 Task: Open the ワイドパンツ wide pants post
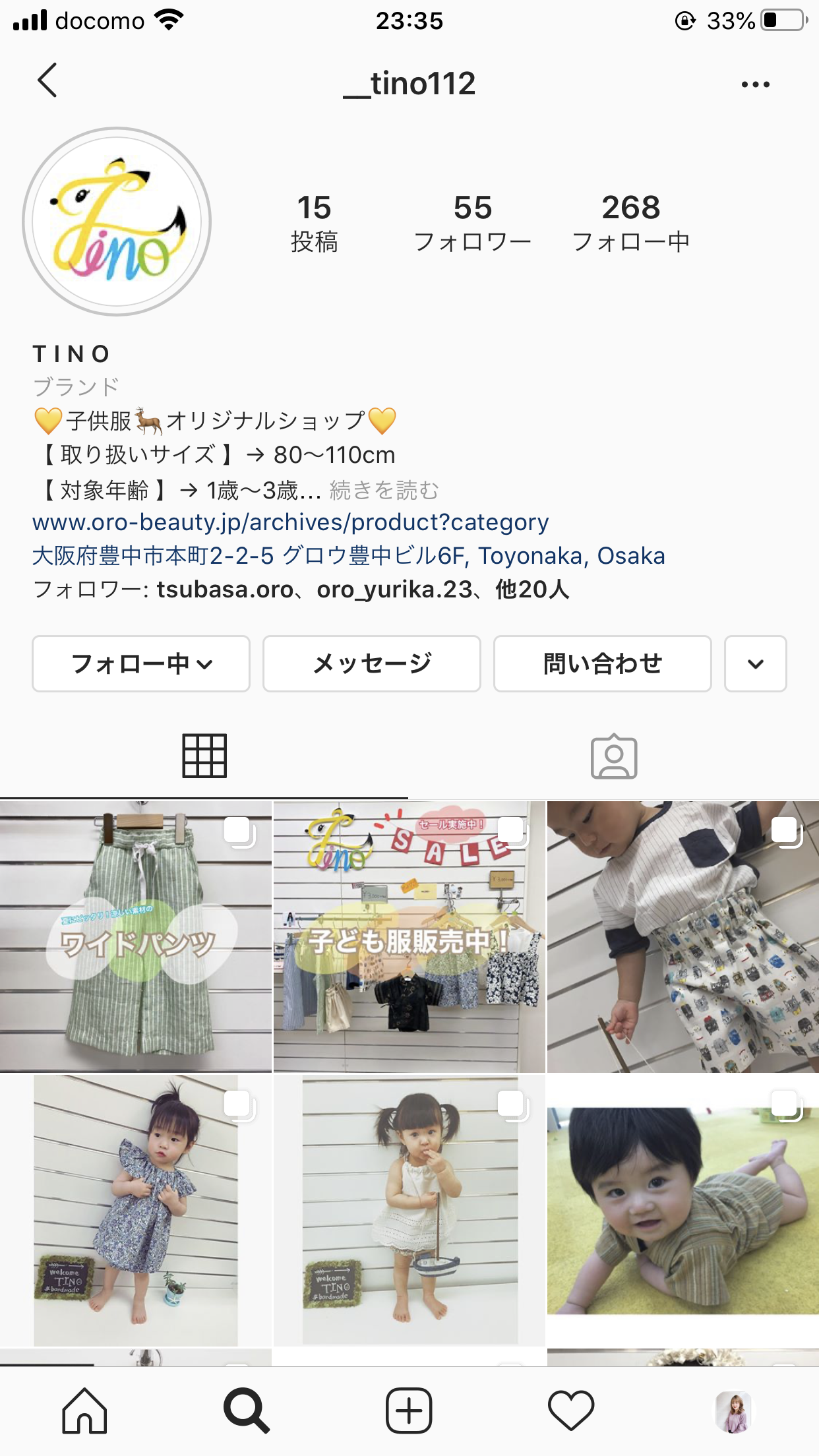pos(136,936)
